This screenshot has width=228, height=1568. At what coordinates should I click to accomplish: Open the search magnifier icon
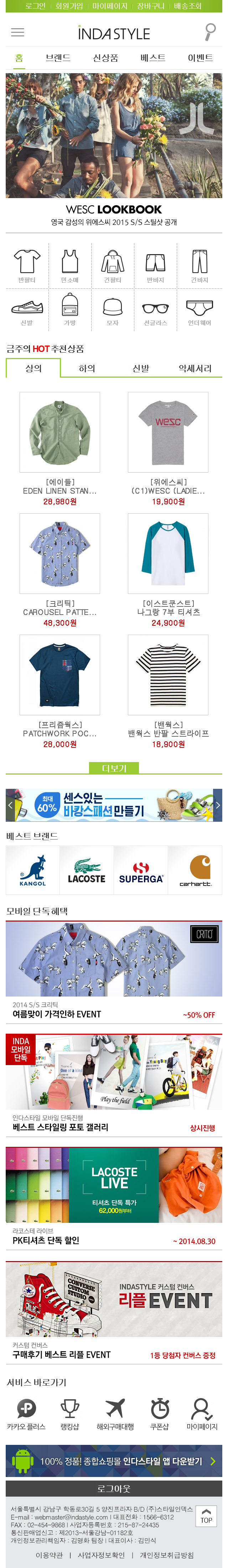click(210, 32)
